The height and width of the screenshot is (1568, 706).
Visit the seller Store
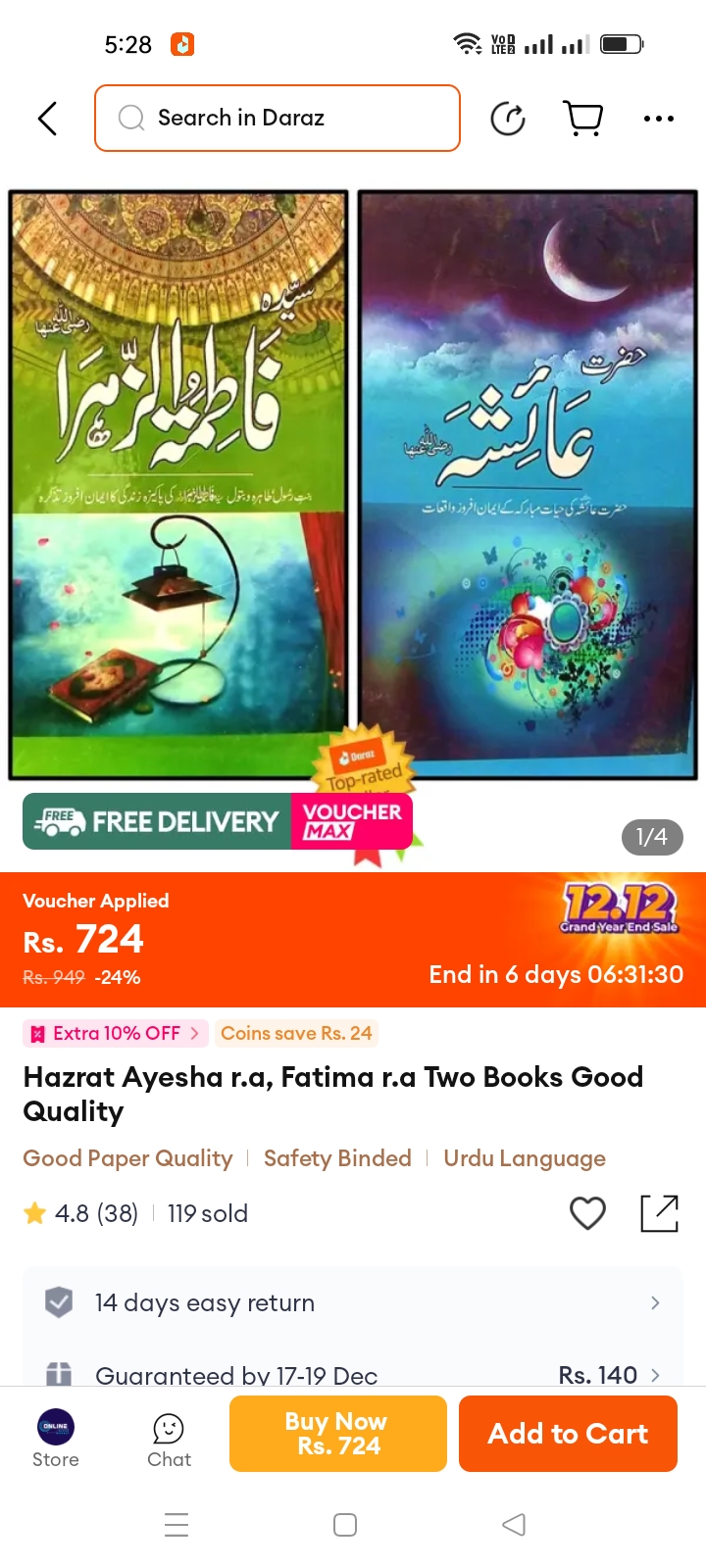56,1439
